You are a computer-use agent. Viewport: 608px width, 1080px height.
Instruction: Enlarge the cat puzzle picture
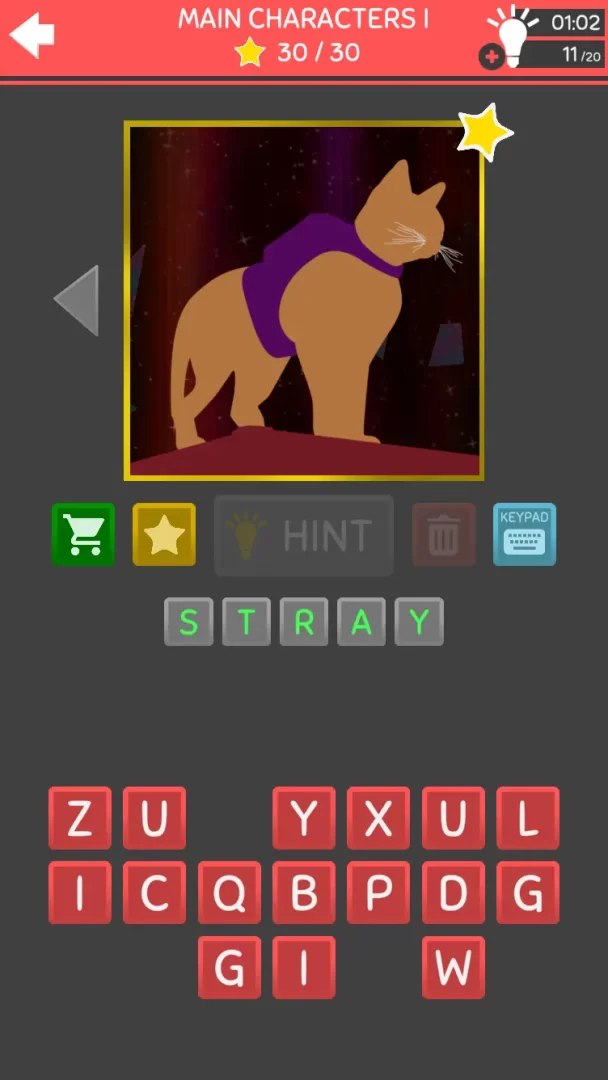point(304,300)
